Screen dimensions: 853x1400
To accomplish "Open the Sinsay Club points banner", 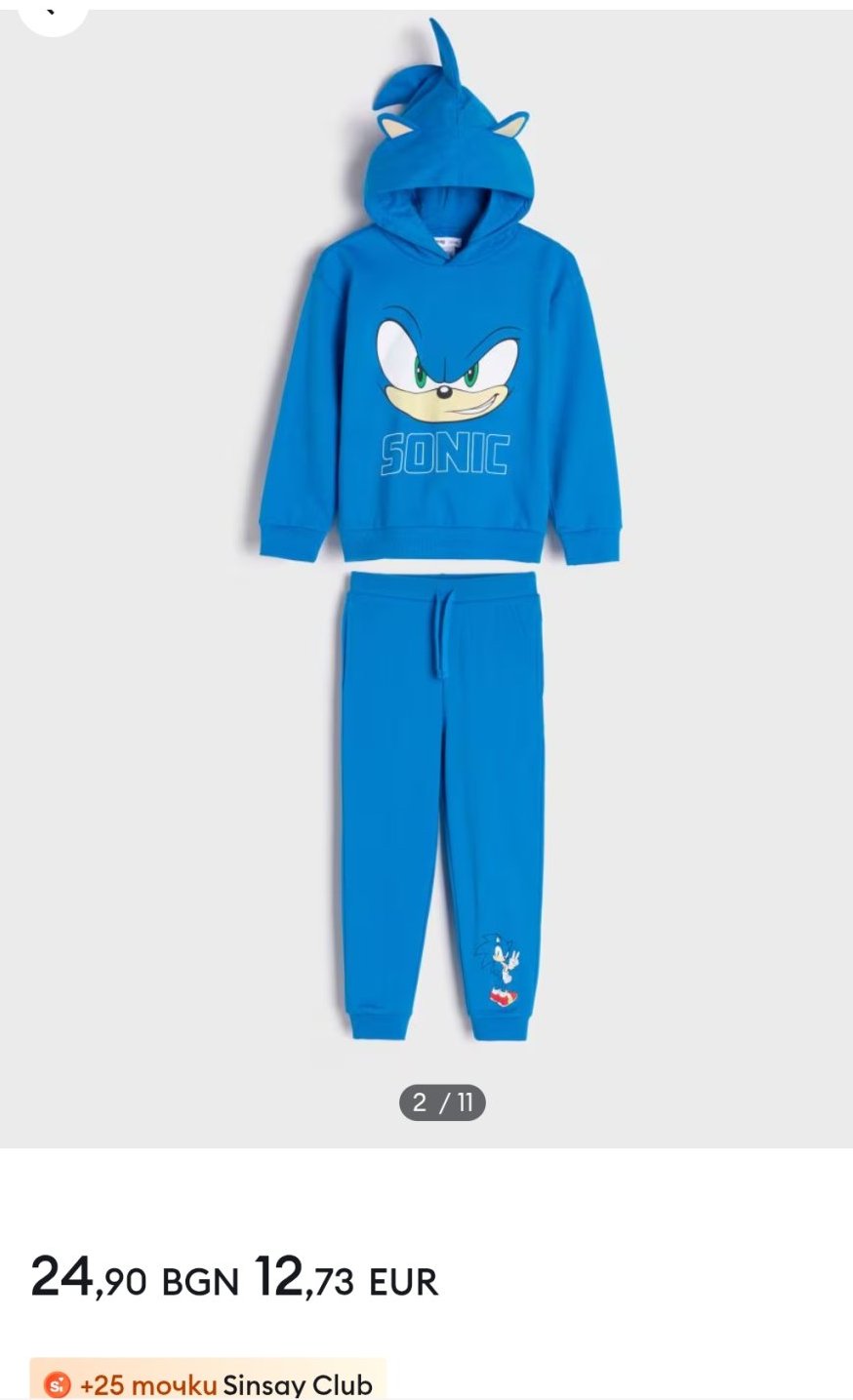I will tap(208, 1382).
